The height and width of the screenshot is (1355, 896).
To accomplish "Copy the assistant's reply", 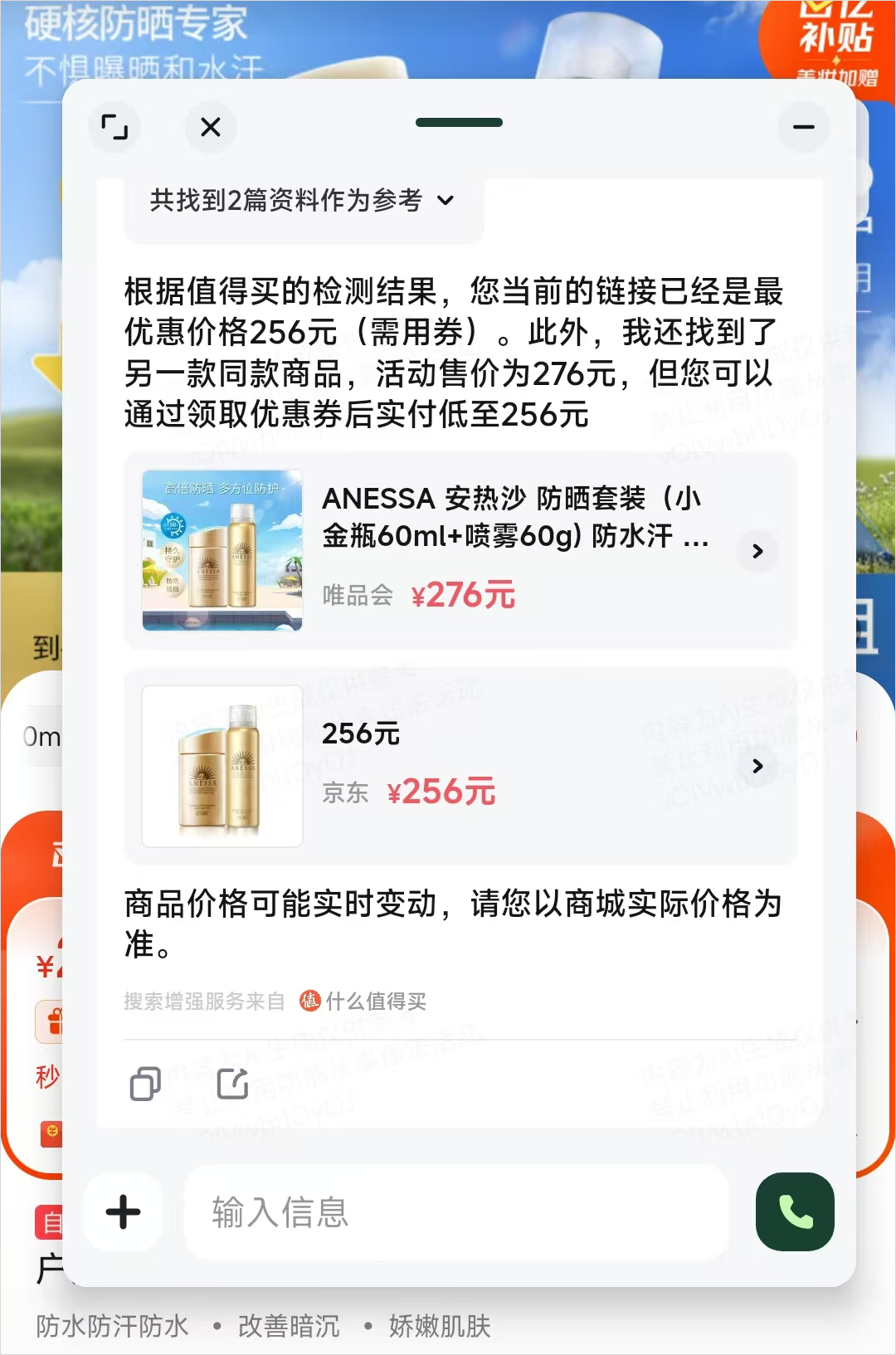I will pos(145,1084).
